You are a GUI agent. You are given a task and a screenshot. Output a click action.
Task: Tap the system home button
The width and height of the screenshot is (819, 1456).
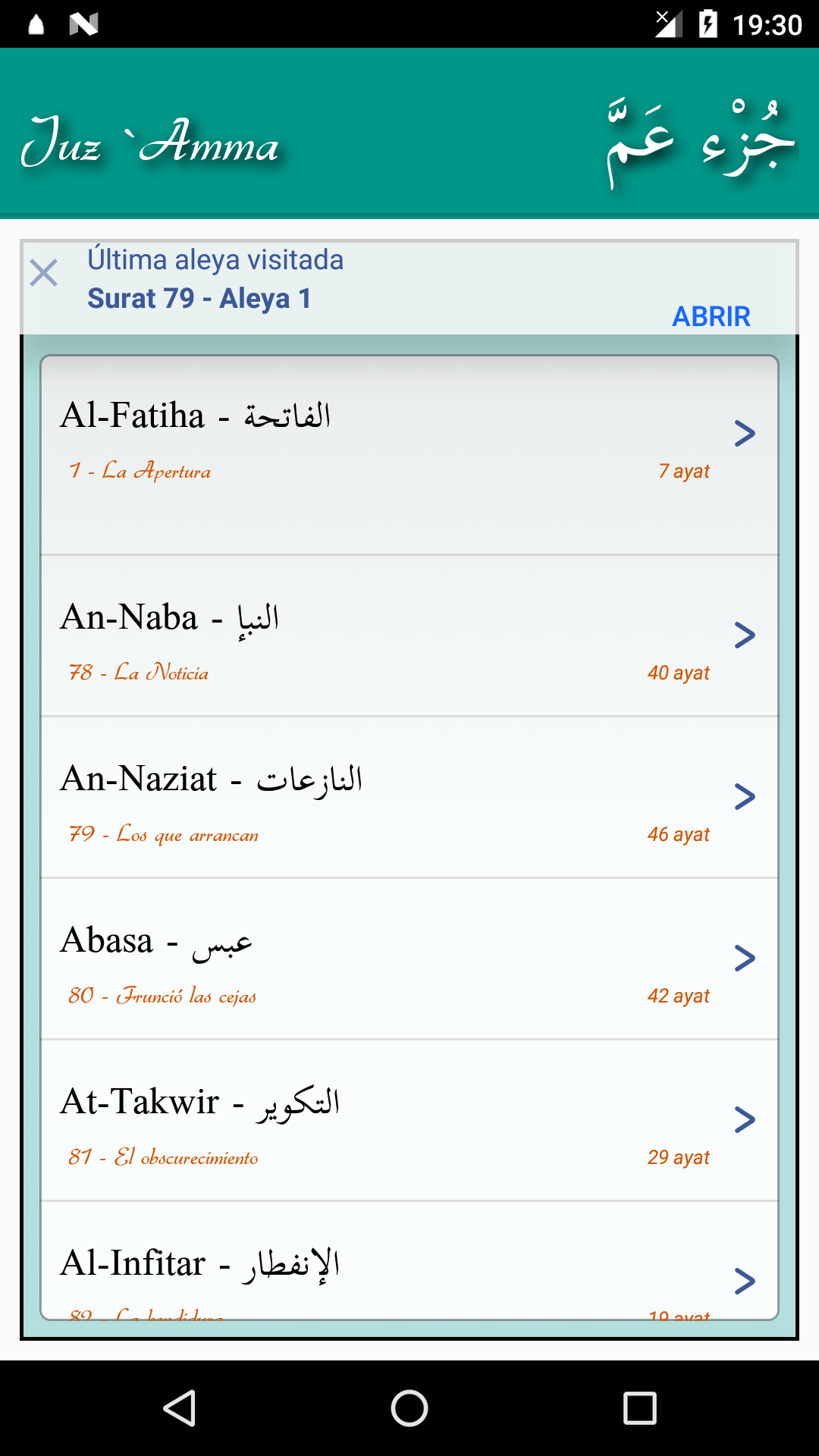click(409, 1408)
